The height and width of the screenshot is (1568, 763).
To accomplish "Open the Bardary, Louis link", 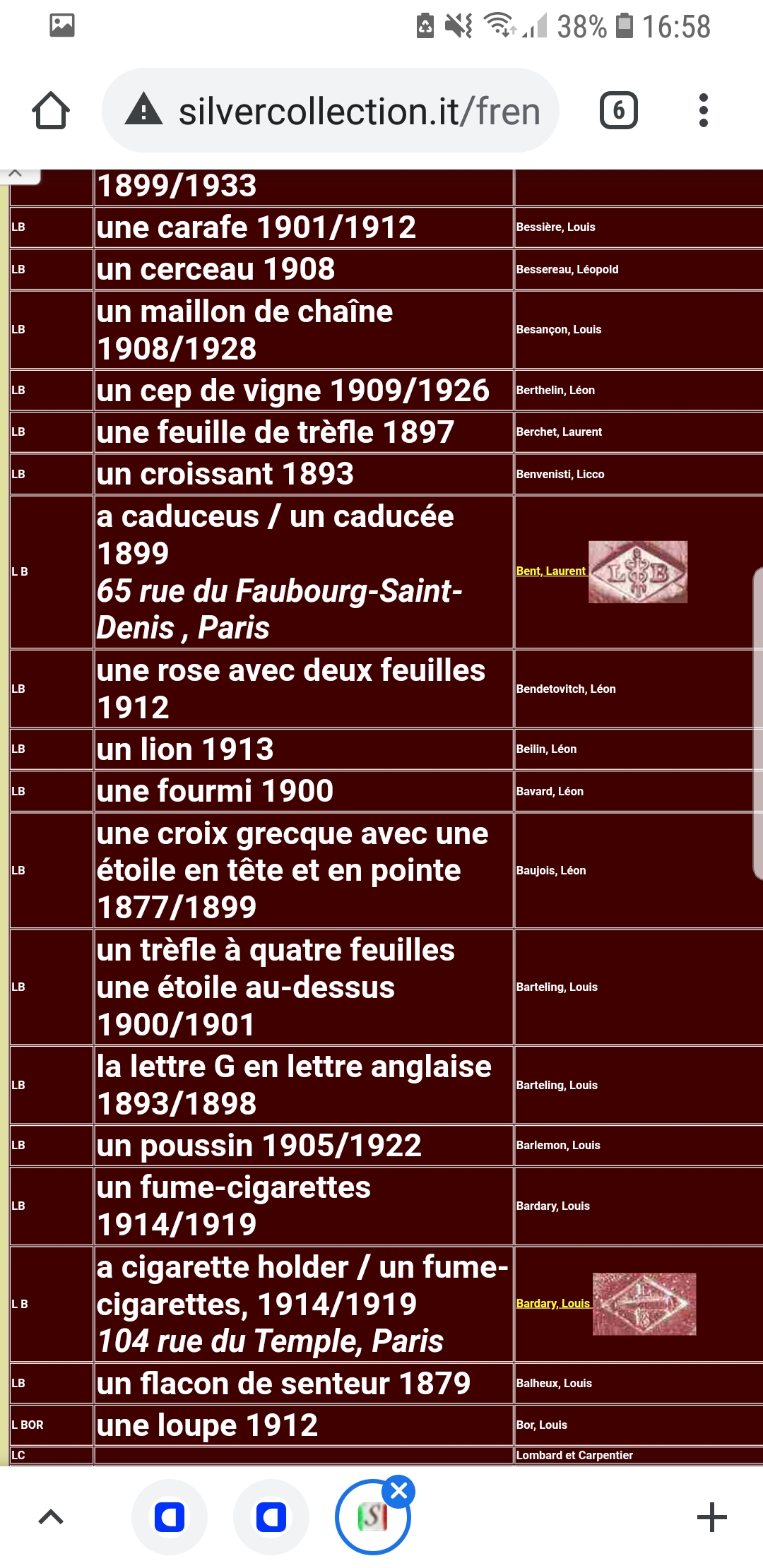I will [552, 1303].
